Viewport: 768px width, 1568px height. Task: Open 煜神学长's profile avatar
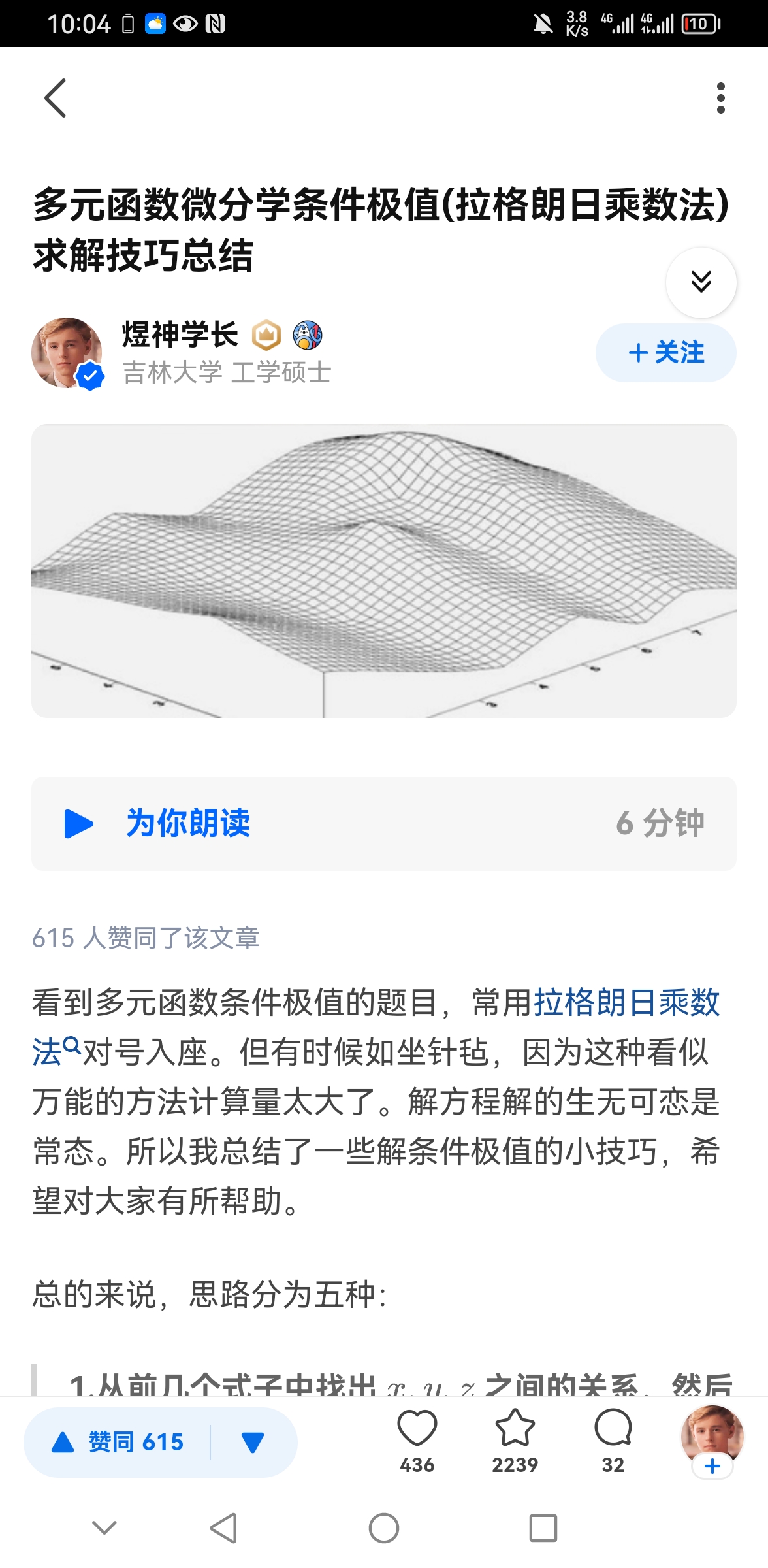coord(67,353)
